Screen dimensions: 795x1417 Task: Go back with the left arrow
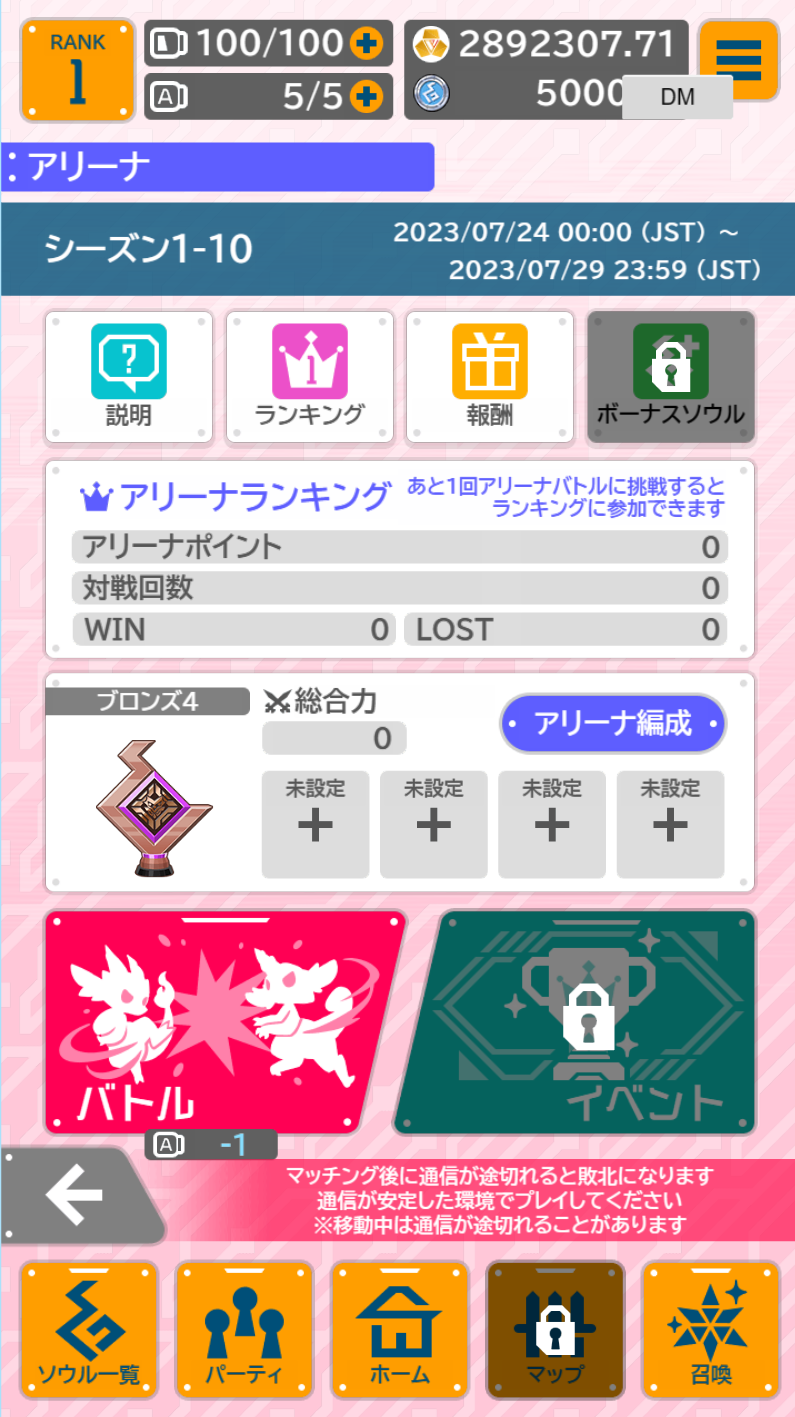(75, 1194)
